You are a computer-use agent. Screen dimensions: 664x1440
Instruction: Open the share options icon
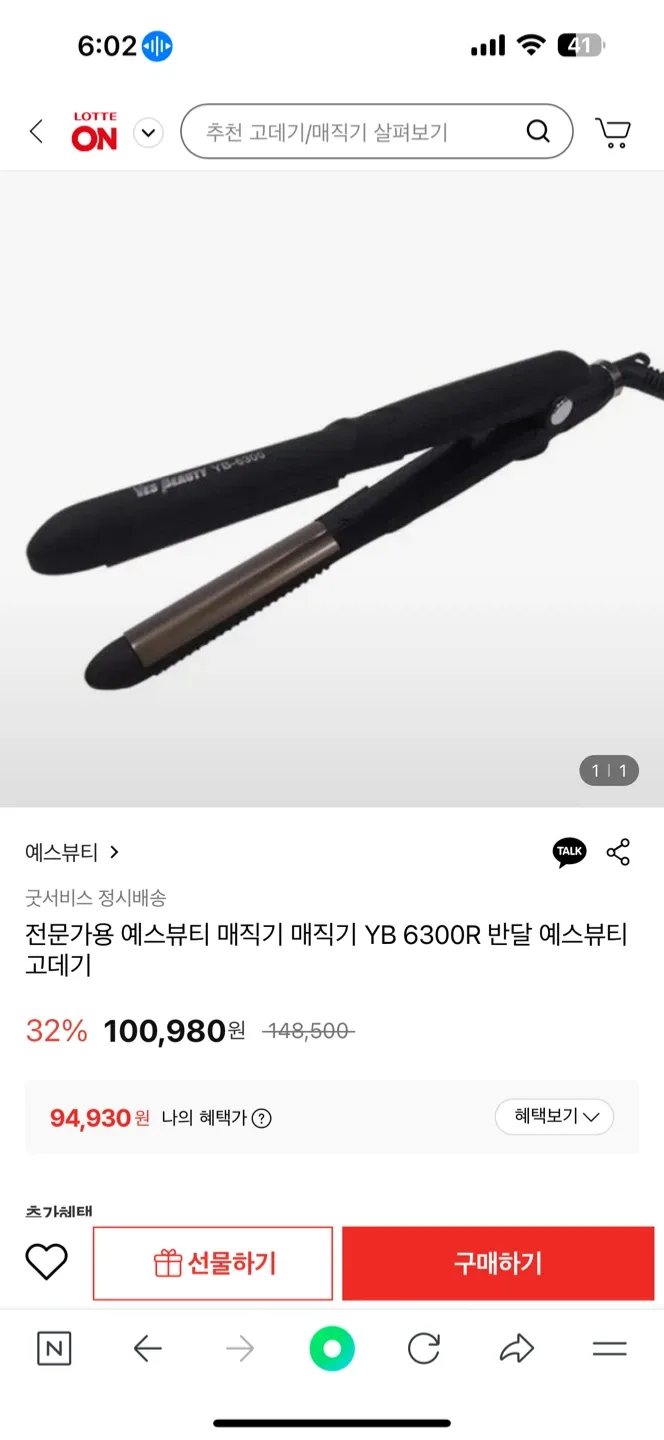point(618,852)
